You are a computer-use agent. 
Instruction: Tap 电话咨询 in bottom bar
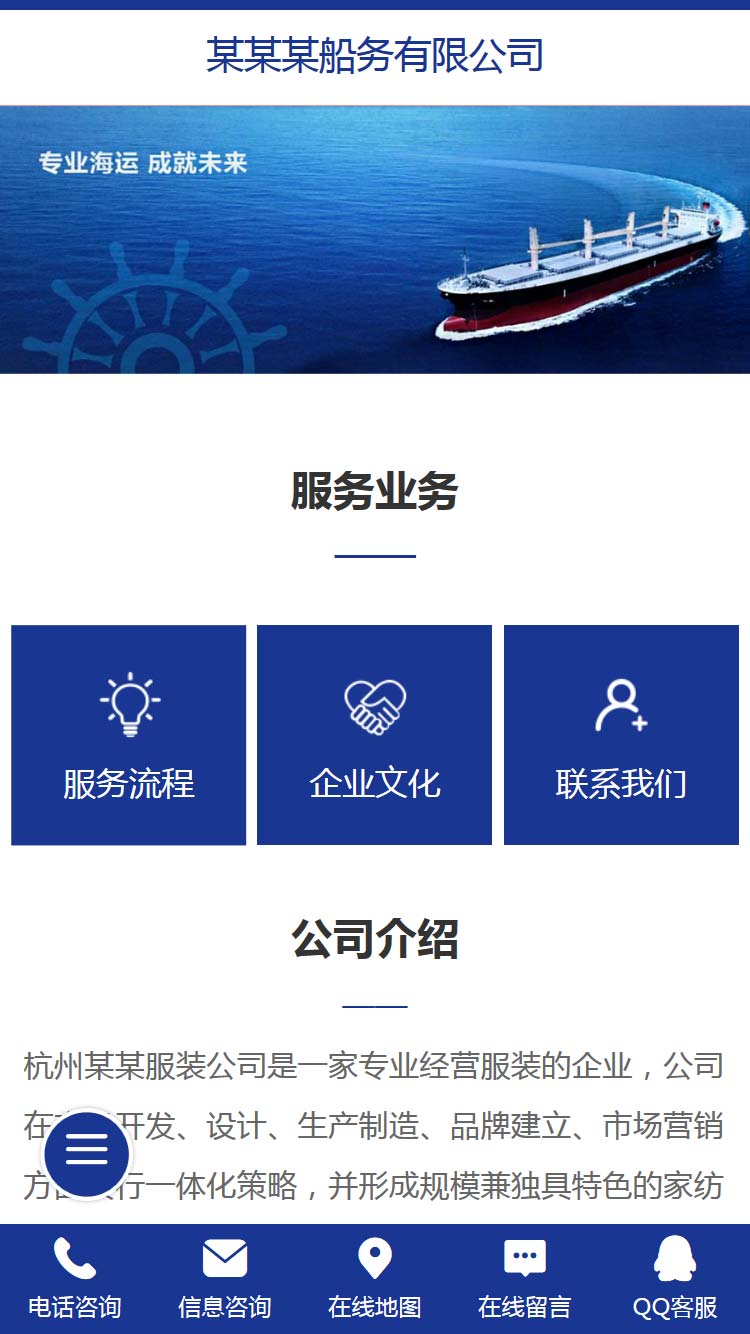[75, 1279]
